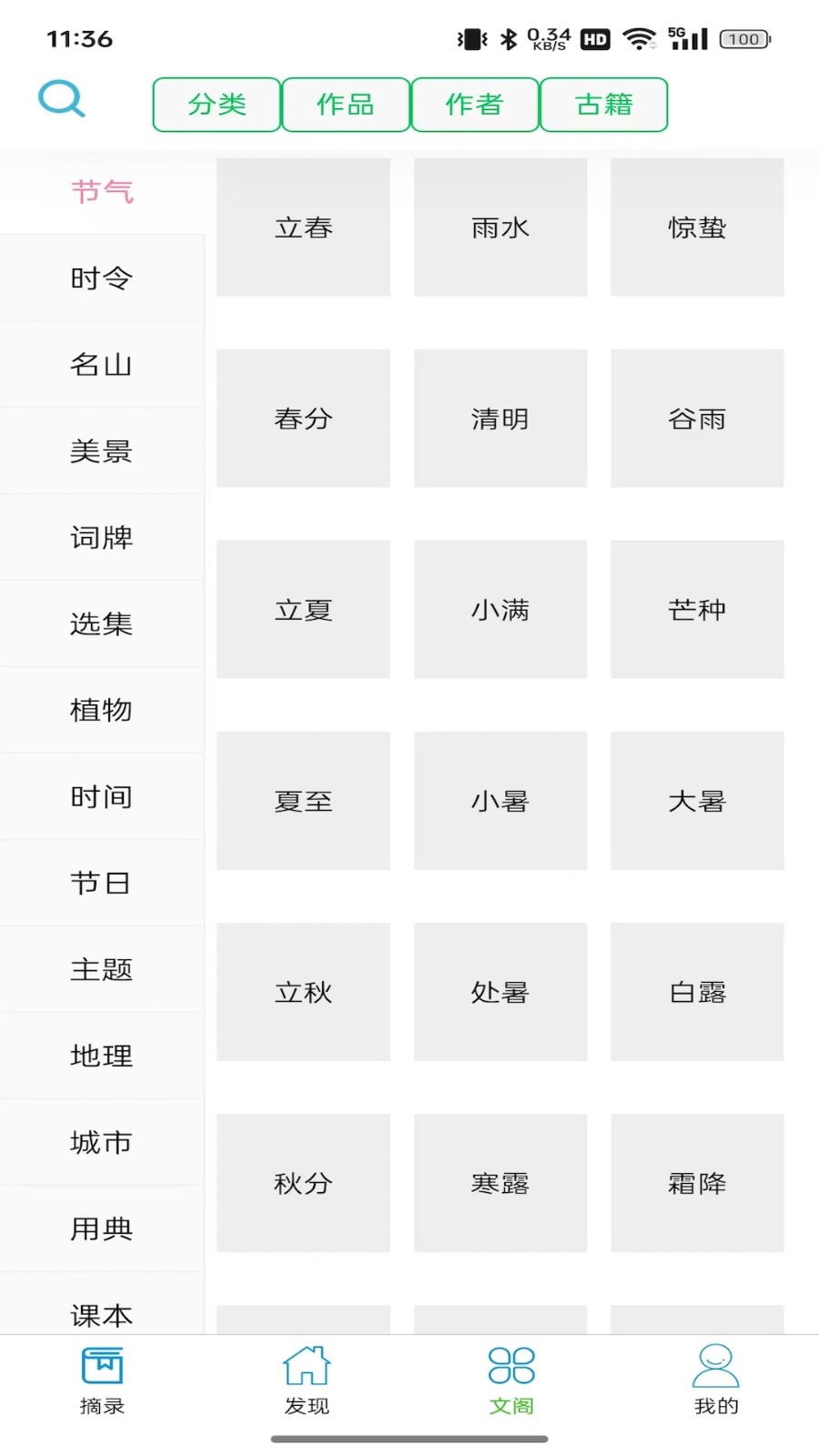The height and width of the screenshot is (1456, 819).
Task: Tap the 立春 solar term card
Action: point(303,227)
